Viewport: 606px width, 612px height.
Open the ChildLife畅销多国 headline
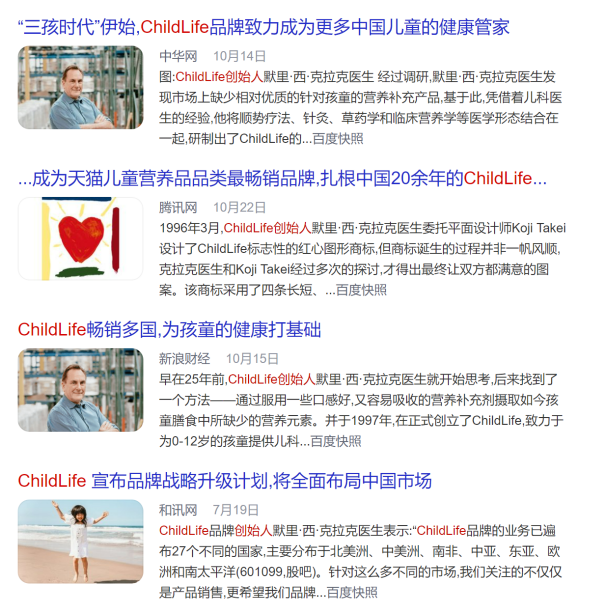coord(170,330)
